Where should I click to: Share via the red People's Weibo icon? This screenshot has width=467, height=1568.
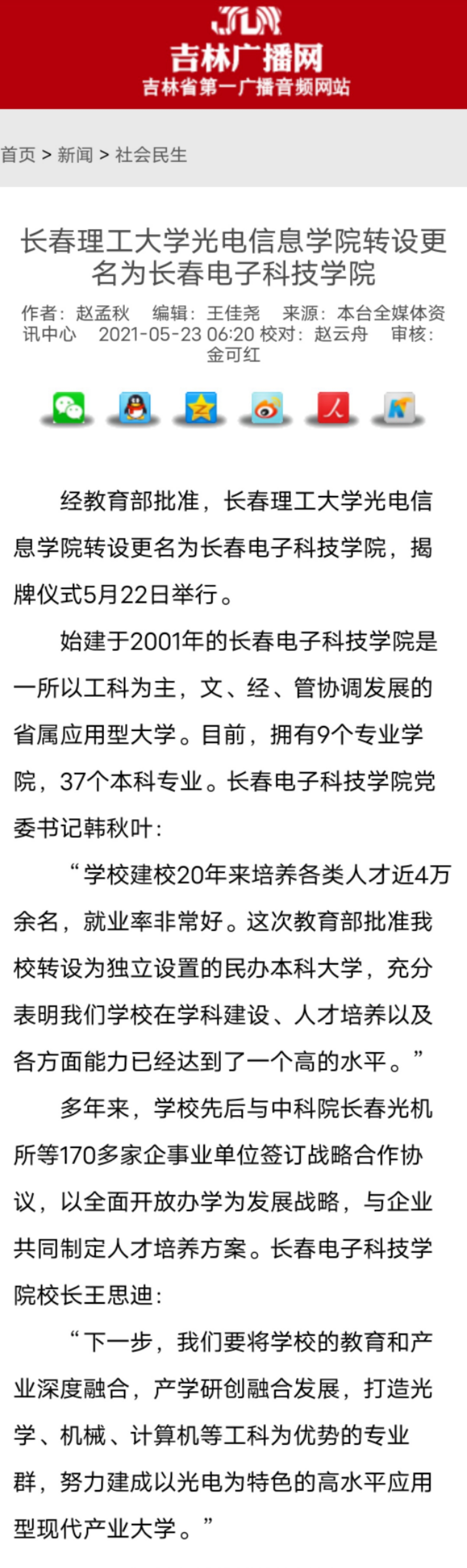(x=333, y=407)
